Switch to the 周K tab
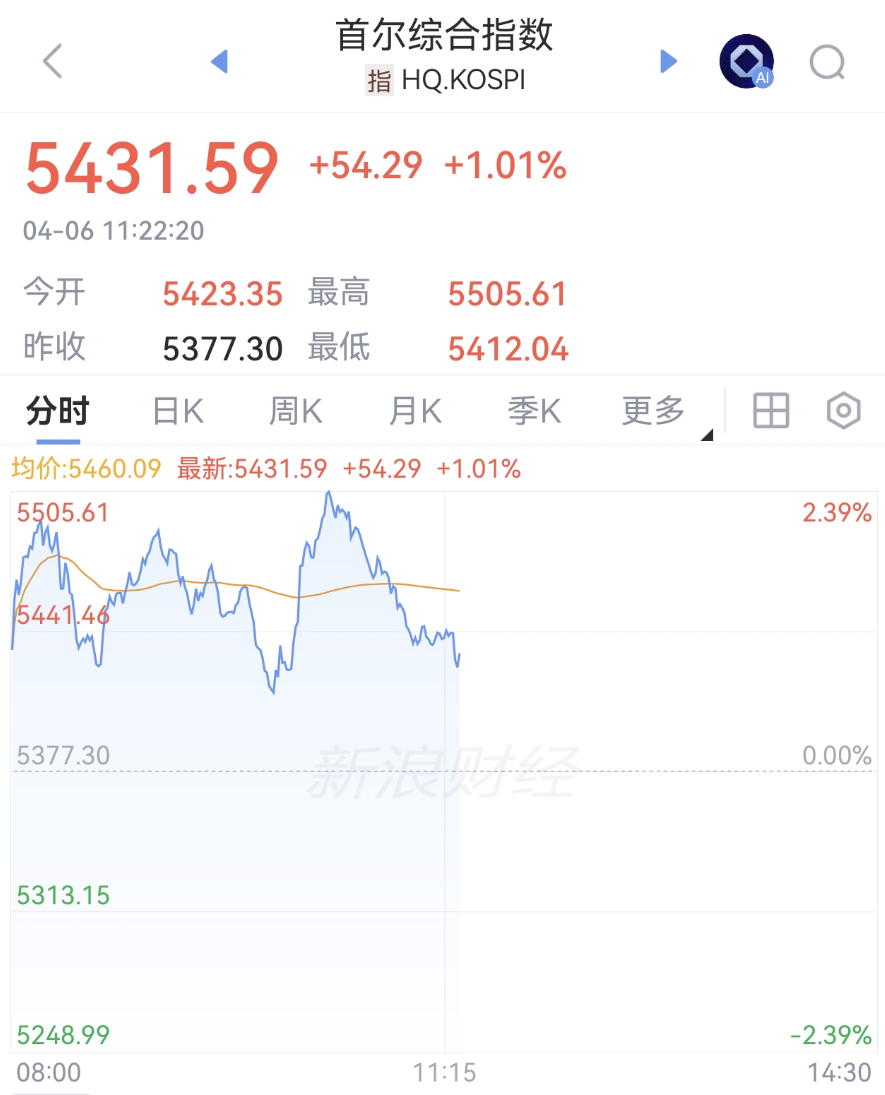885x1095 pixels. click(296, 411)
